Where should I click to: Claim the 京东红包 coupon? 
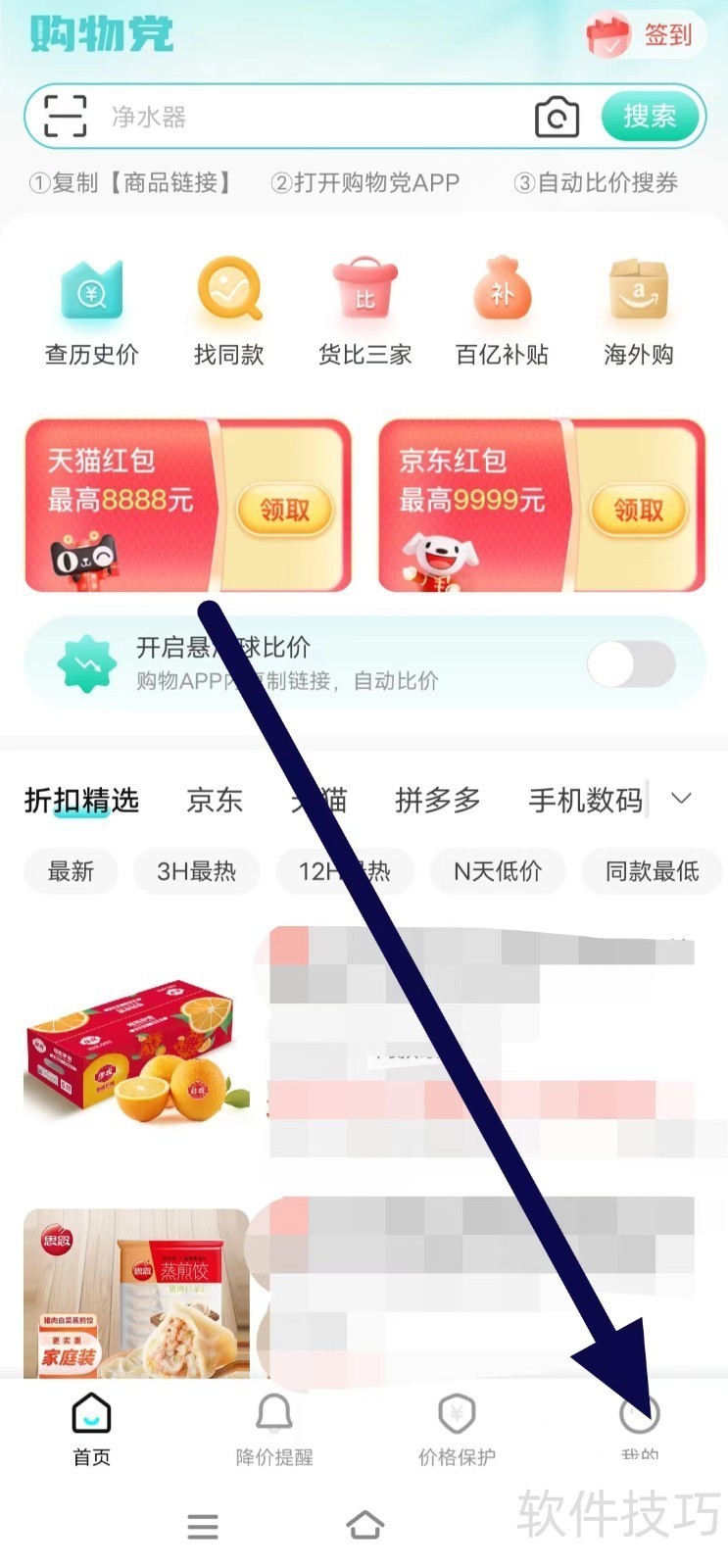click(638, 510)
